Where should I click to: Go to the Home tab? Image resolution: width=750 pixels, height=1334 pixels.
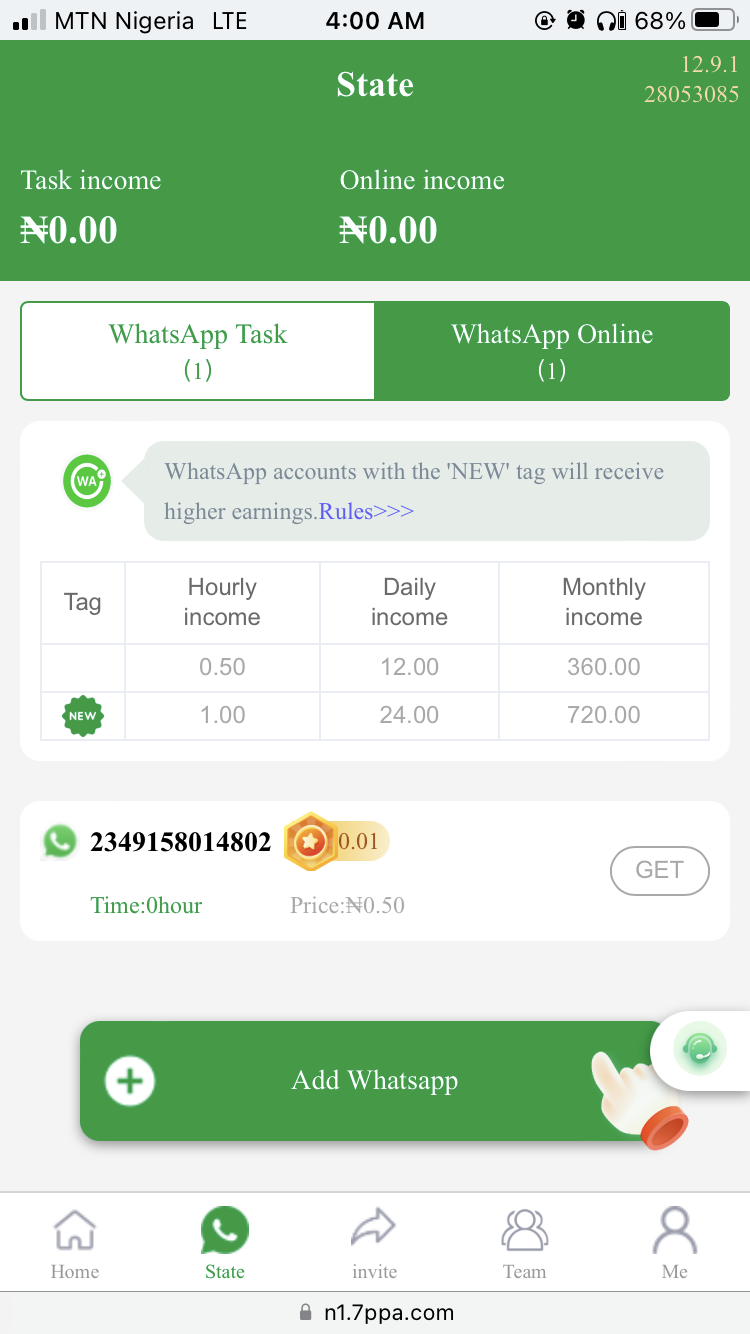pos(75,1244)
